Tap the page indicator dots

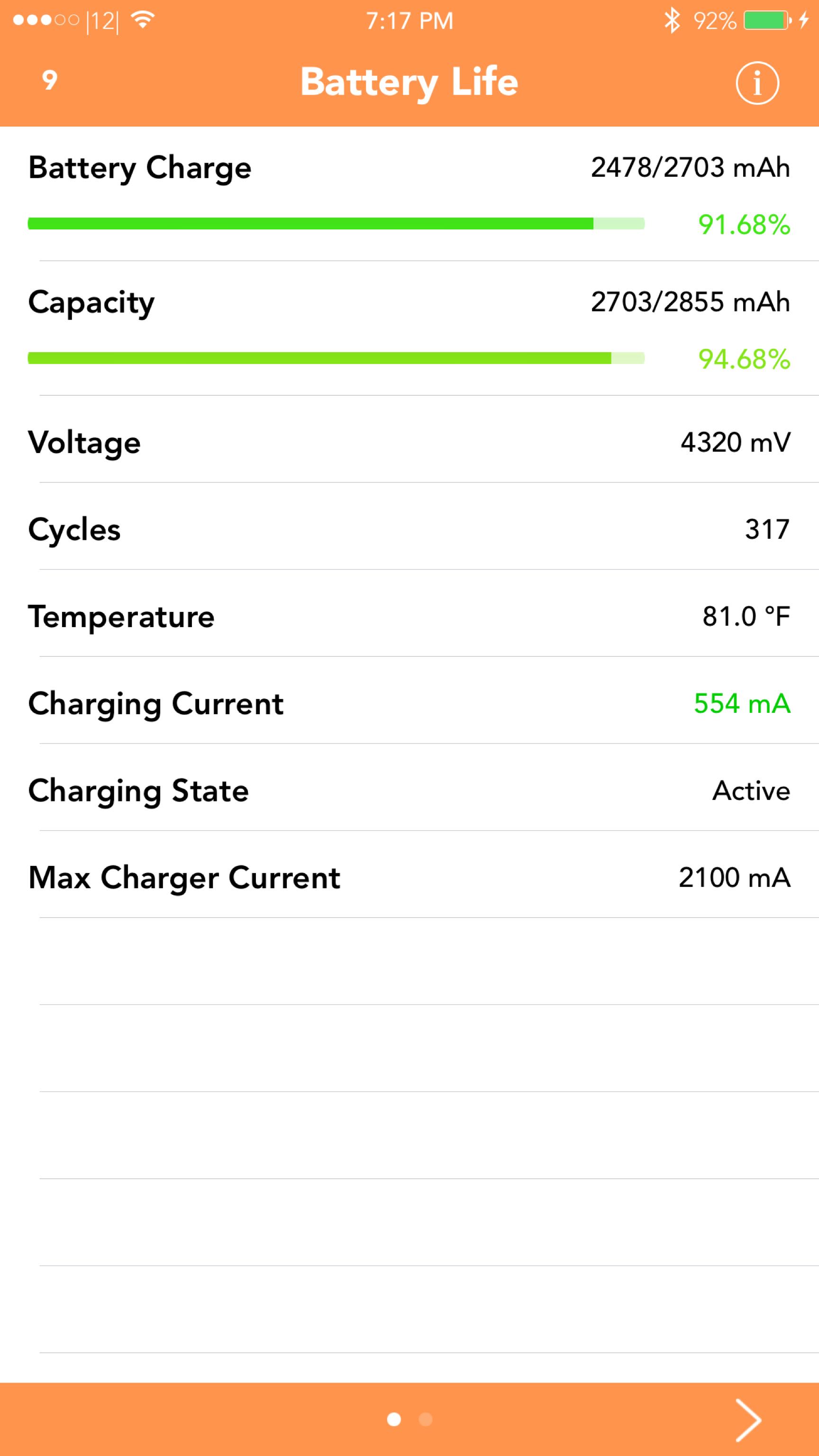tap(410, 1419)
